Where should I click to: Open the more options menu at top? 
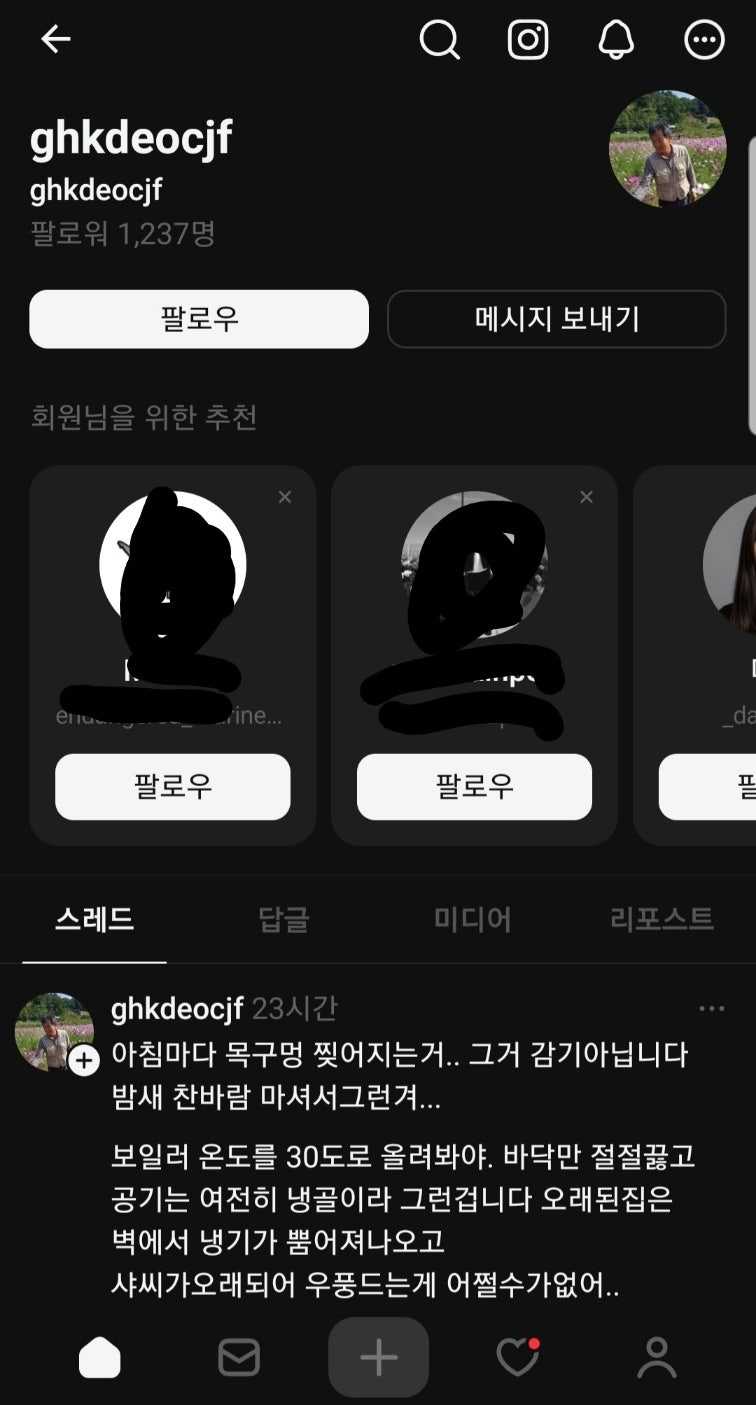704,40
